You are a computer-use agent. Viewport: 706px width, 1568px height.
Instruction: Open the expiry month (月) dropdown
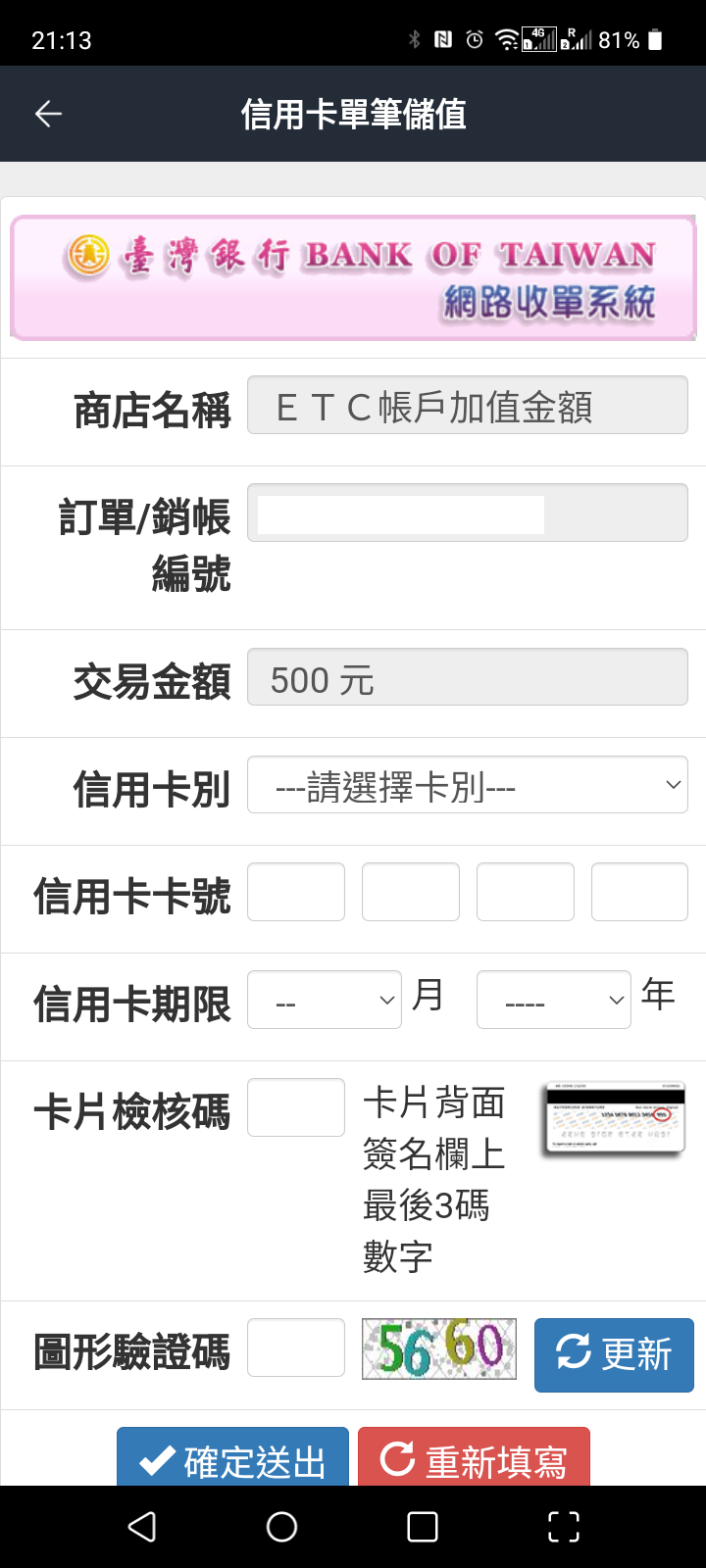[325, 1000]
